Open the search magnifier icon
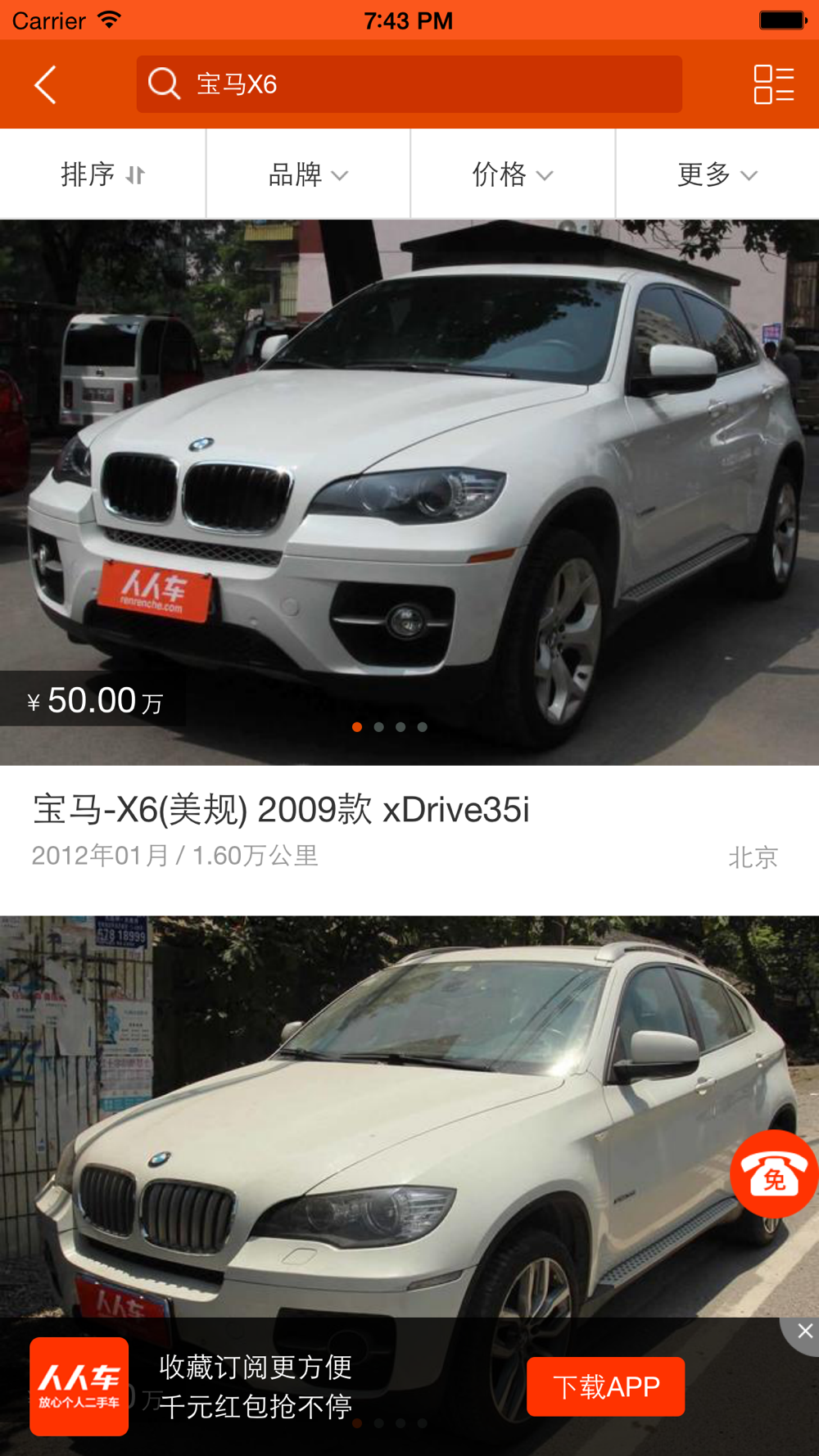This screenshot has height=1456, width=819. (x=165, y=83)
